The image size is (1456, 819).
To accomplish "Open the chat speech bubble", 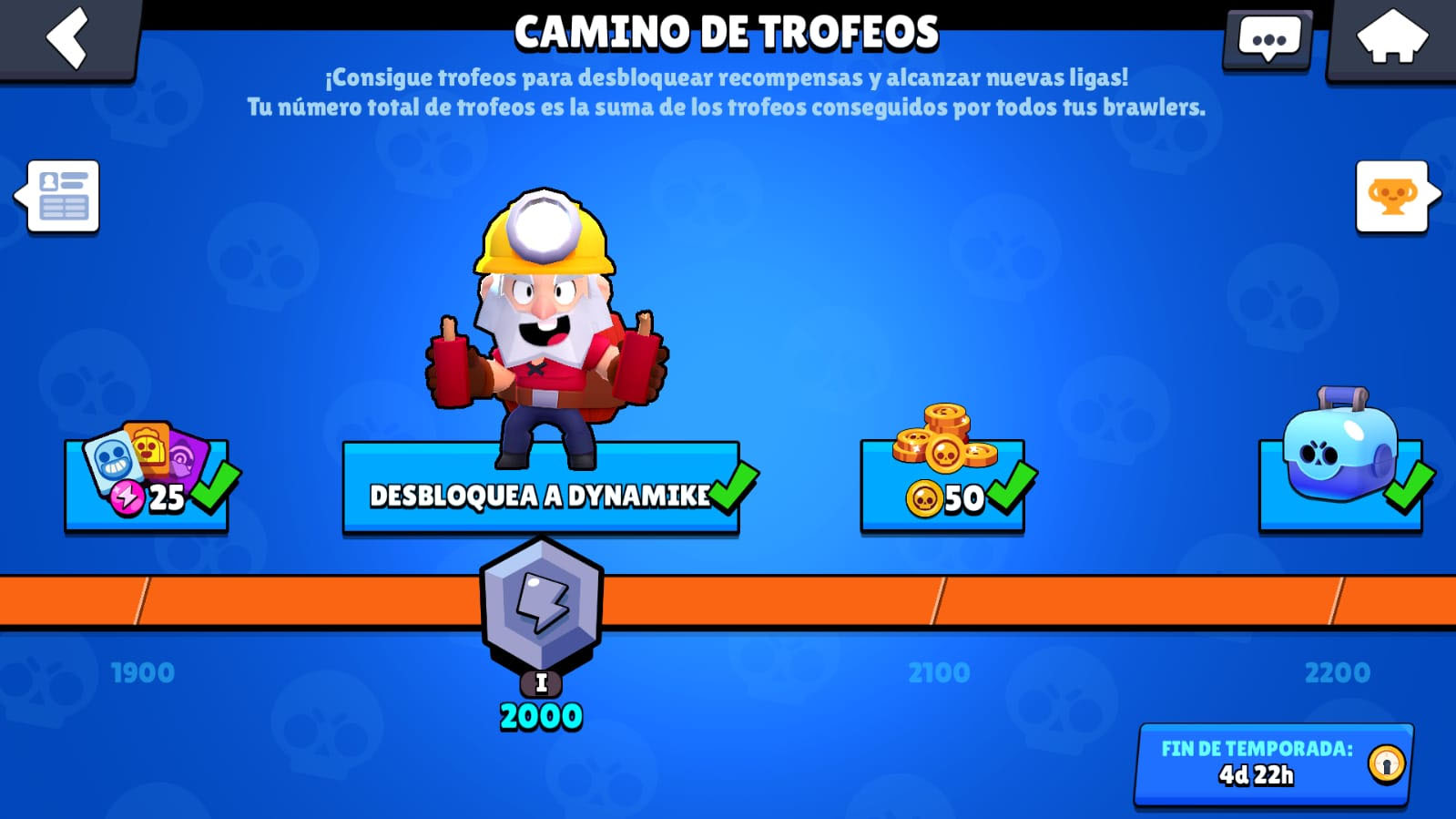I will (x=1268, y=40).
